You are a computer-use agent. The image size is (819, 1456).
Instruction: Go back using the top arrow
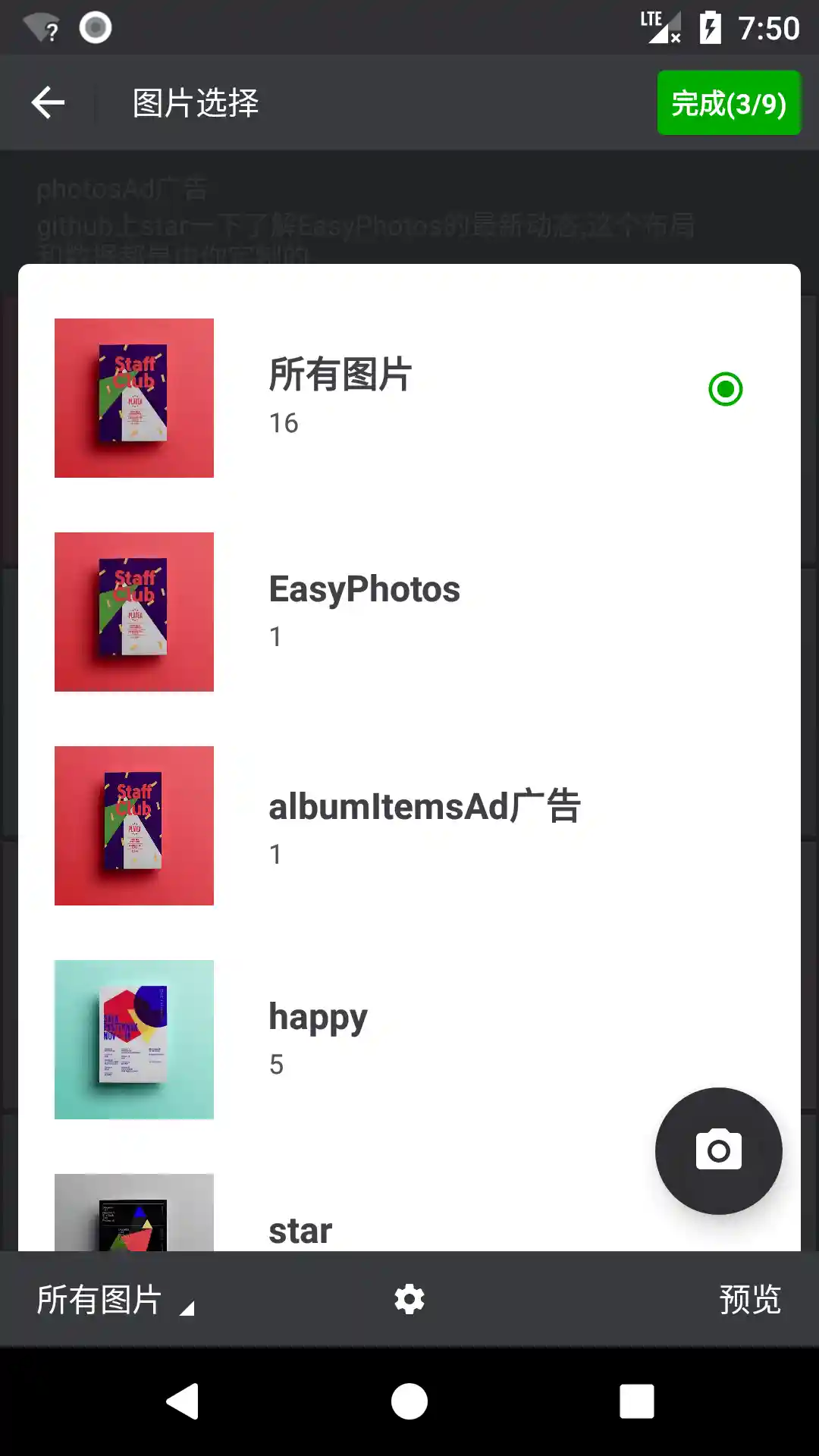point(48,103)
